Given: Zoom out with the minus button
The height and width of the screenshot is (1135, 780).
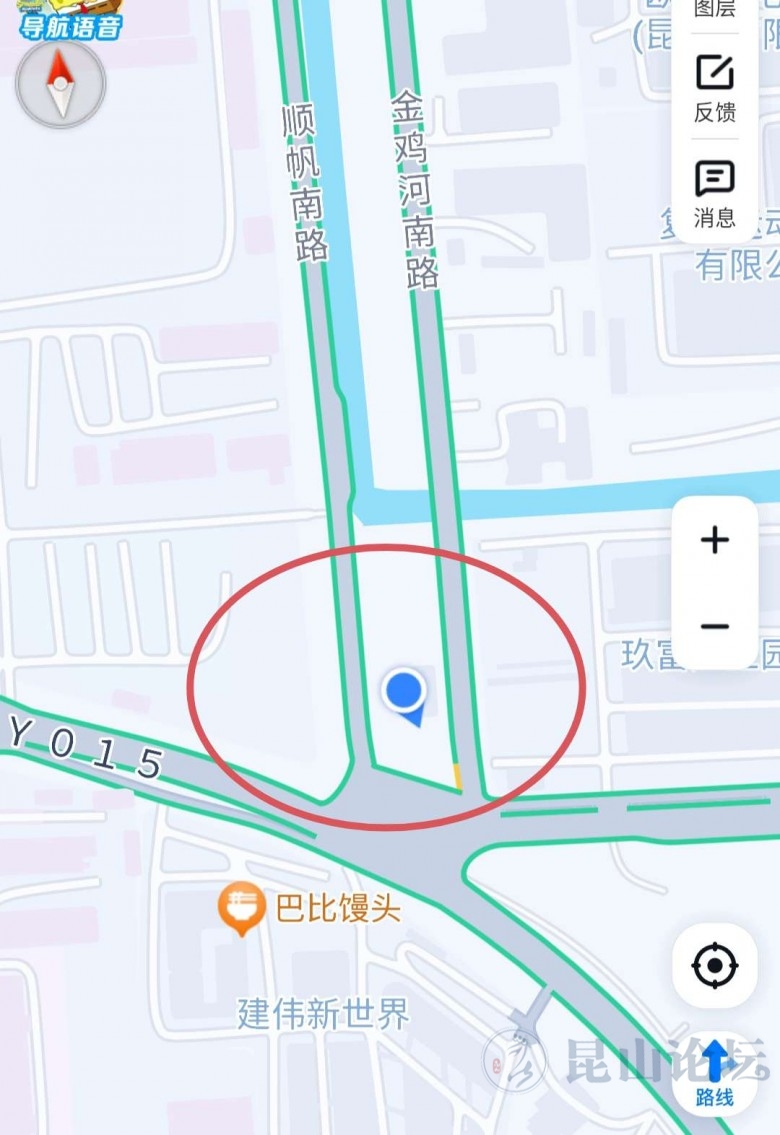Looking at the screenshot, I should [714, 627].
